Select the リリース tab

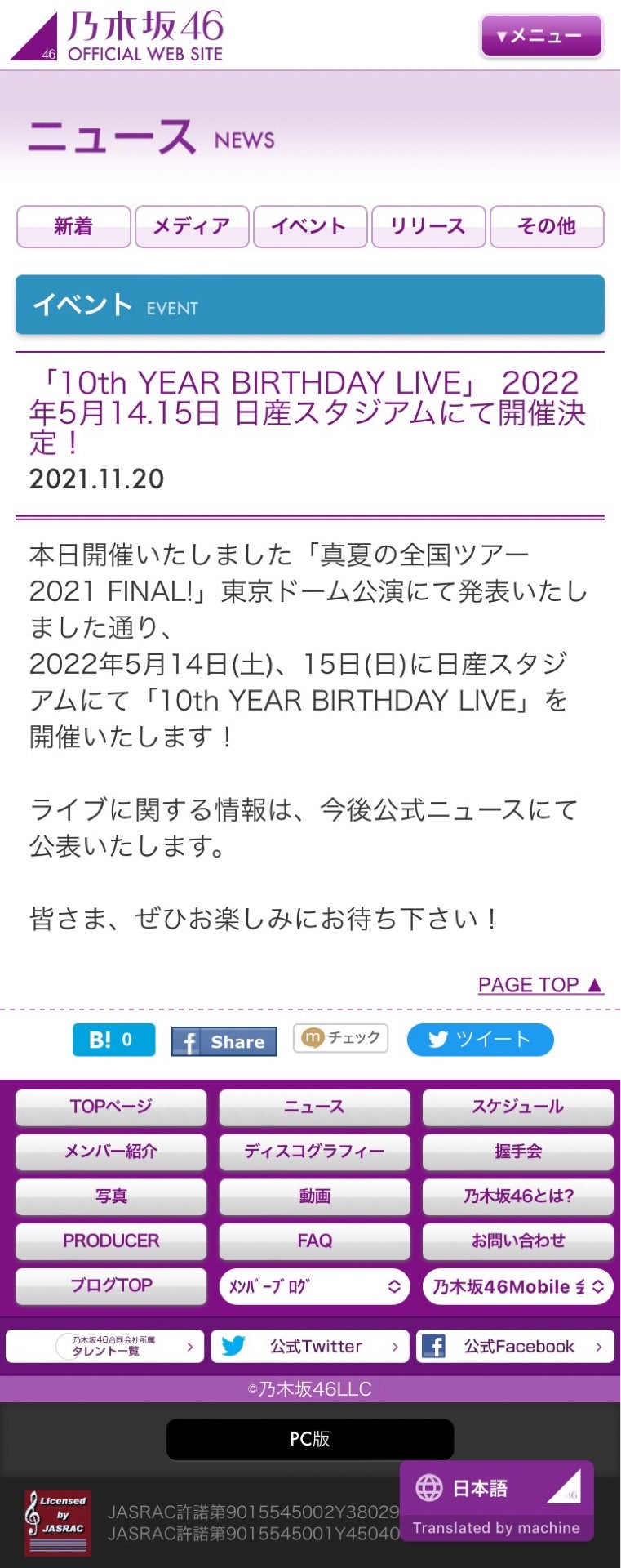[x=428, y=226]
